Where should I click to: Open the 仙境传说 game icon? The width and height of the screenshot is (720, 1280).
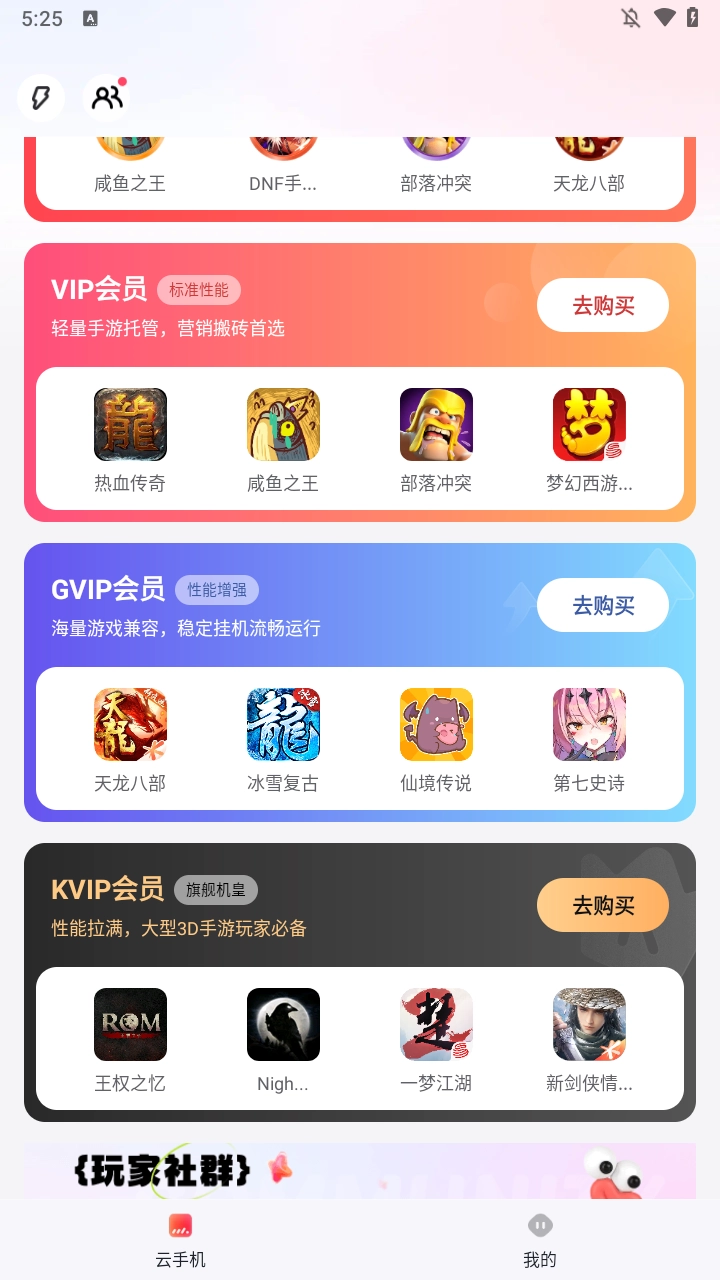pyautogui.click(x=436, y=724)
